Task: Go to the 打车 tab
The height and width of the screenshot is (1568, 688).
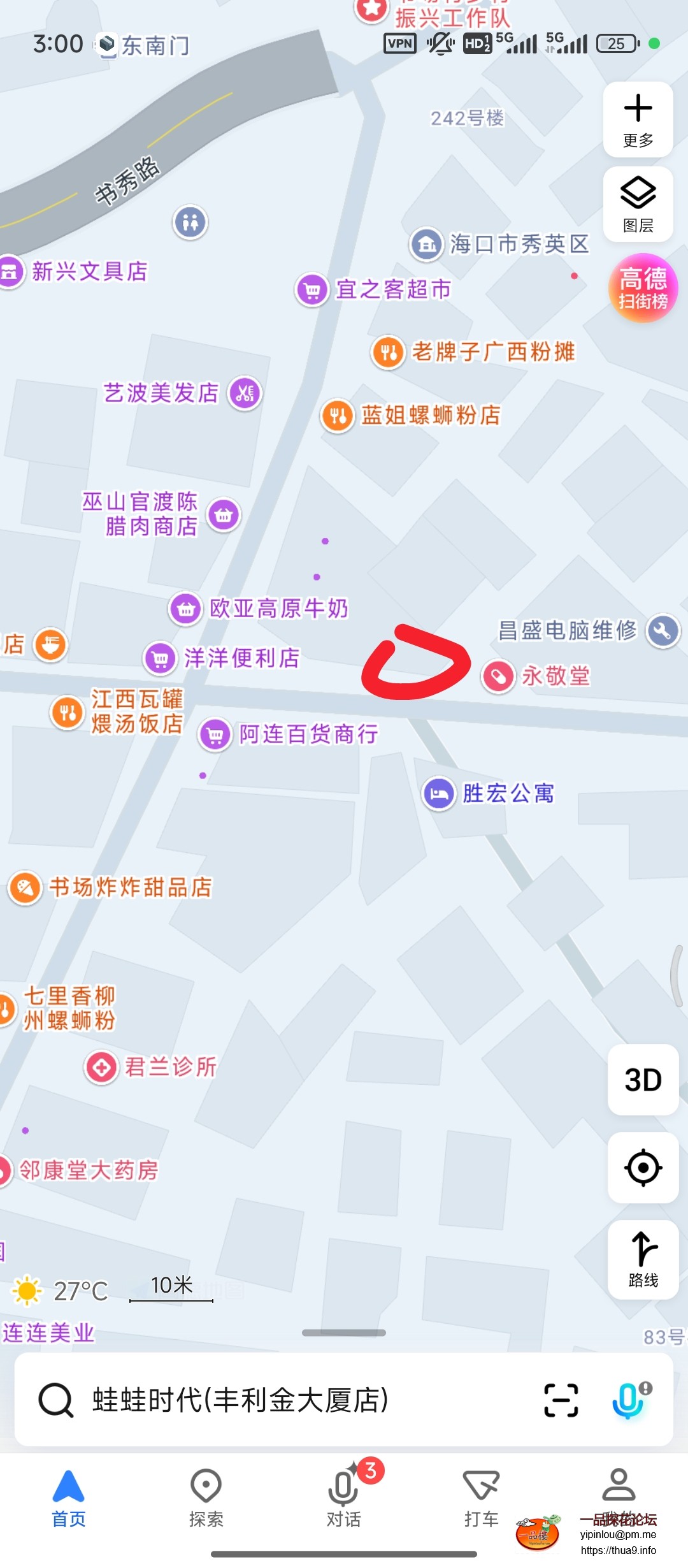Action: pos(481,1498)
